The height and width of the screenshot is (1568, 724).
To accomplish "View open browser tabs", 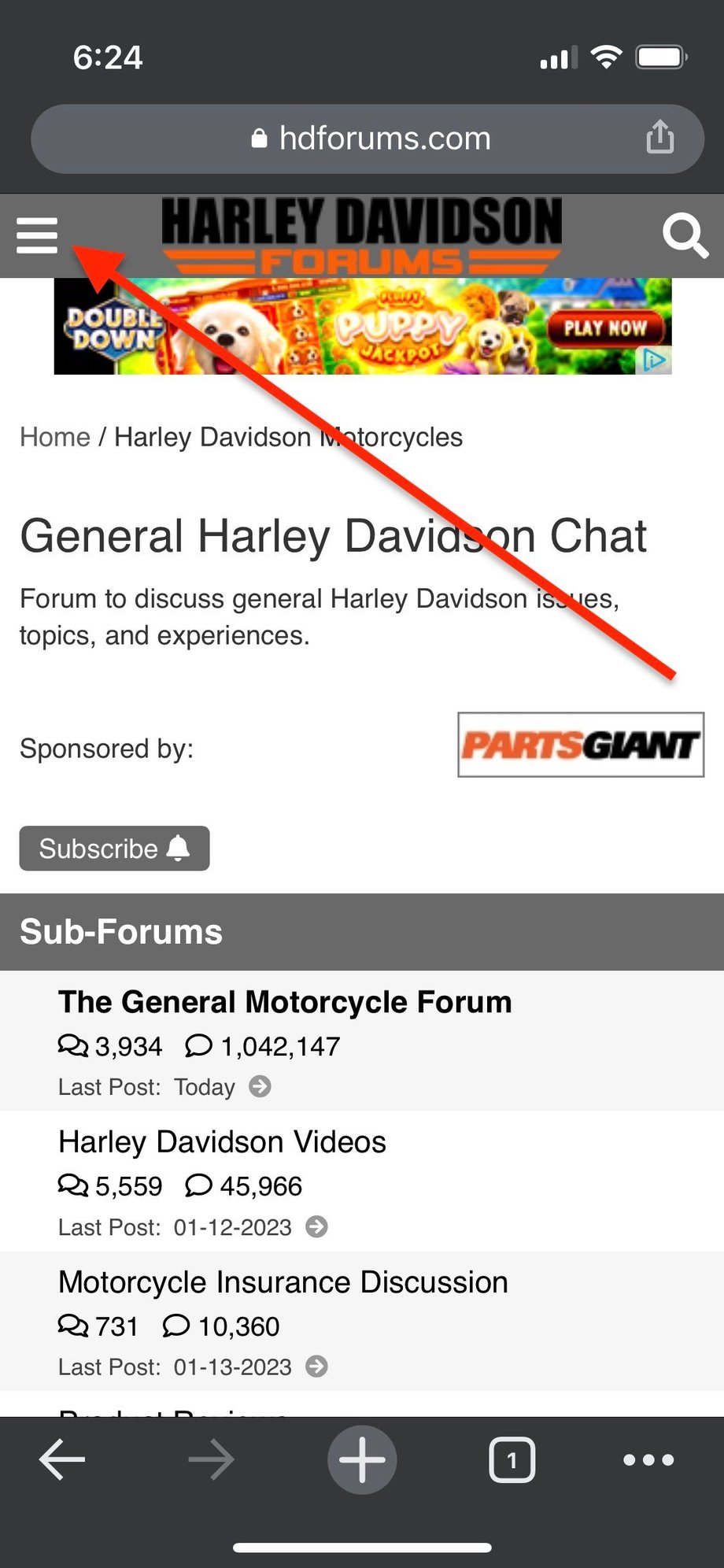I will (x=512, y=1460).
